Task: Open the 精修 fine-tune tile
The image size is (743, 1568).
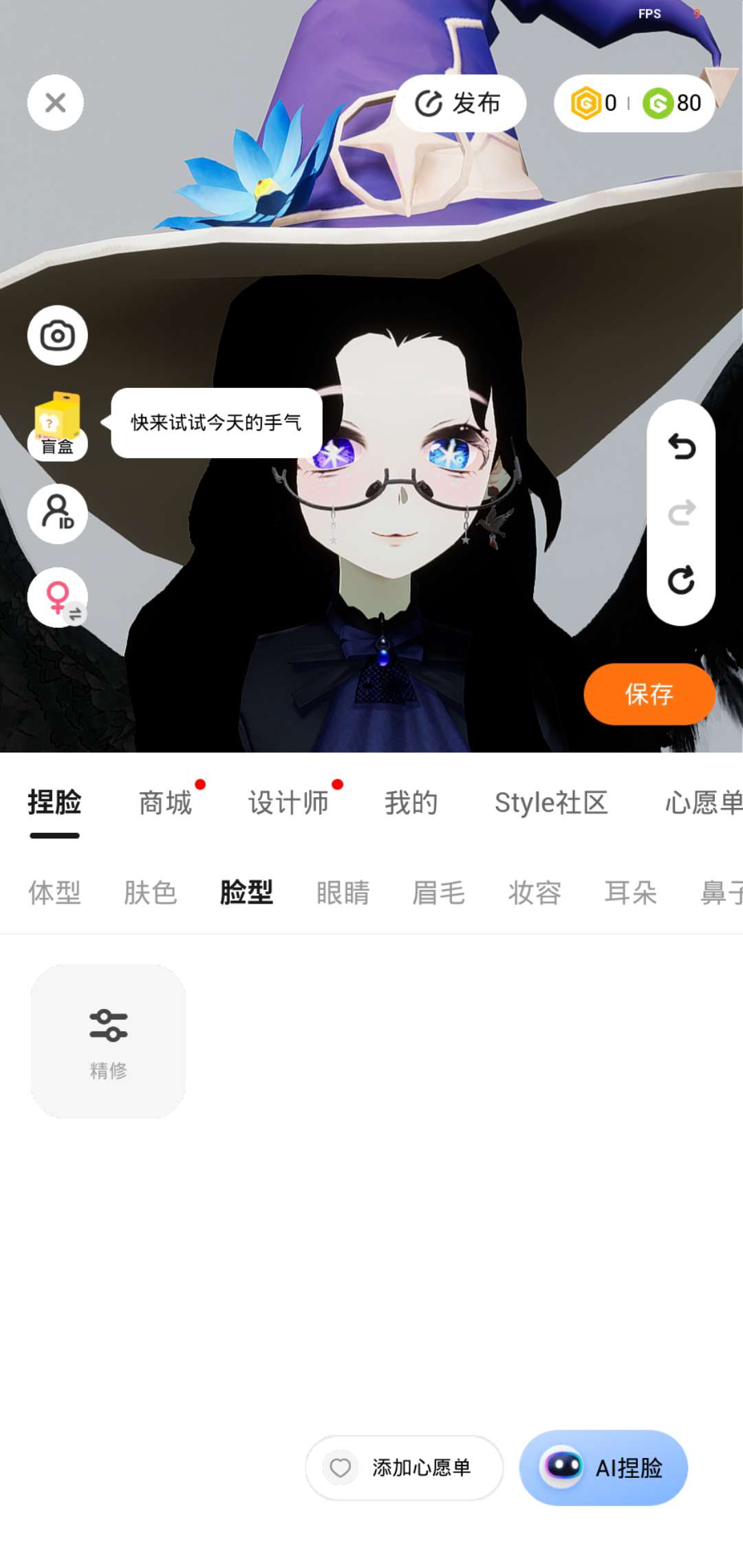Action: [x=108, y=1041]
